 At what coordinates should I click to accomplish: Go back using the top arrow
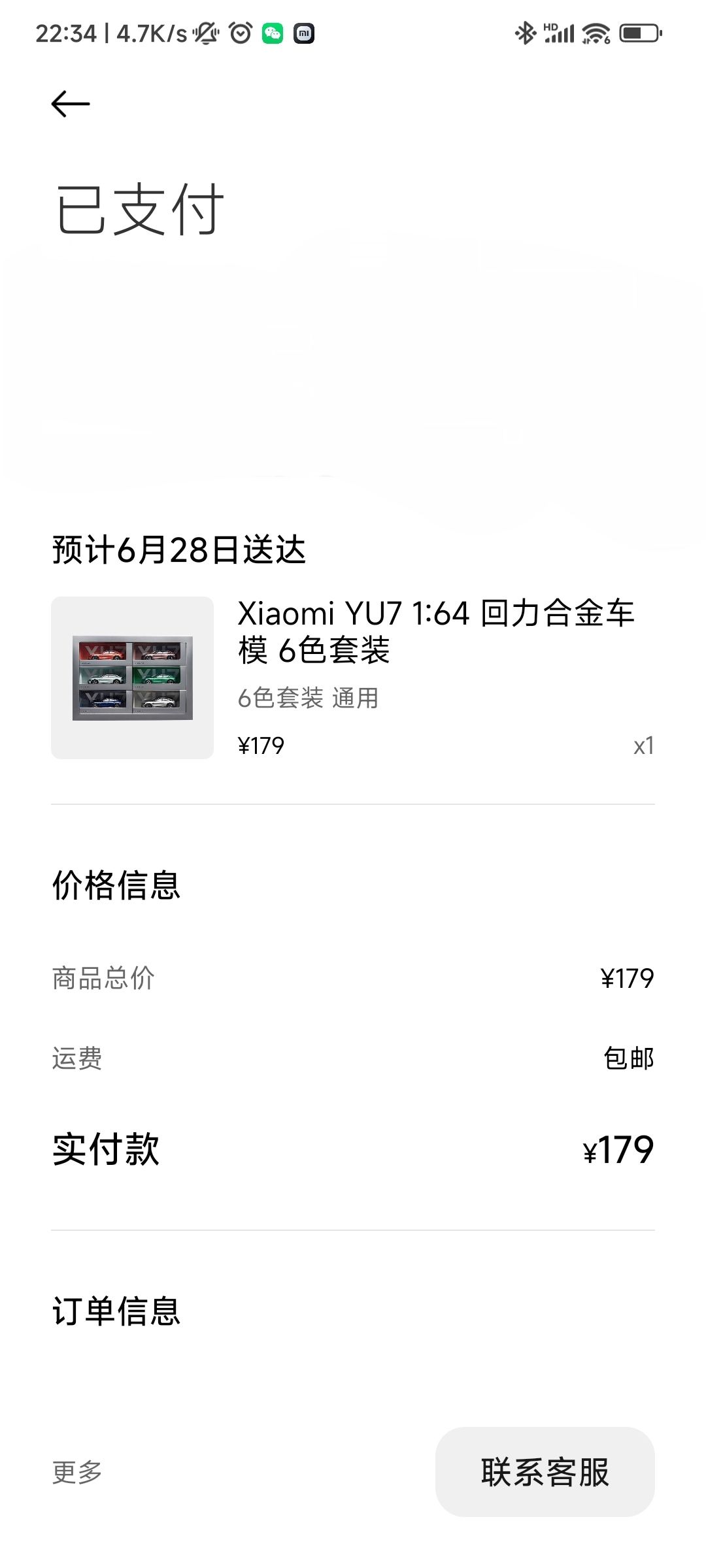point(71,104)
